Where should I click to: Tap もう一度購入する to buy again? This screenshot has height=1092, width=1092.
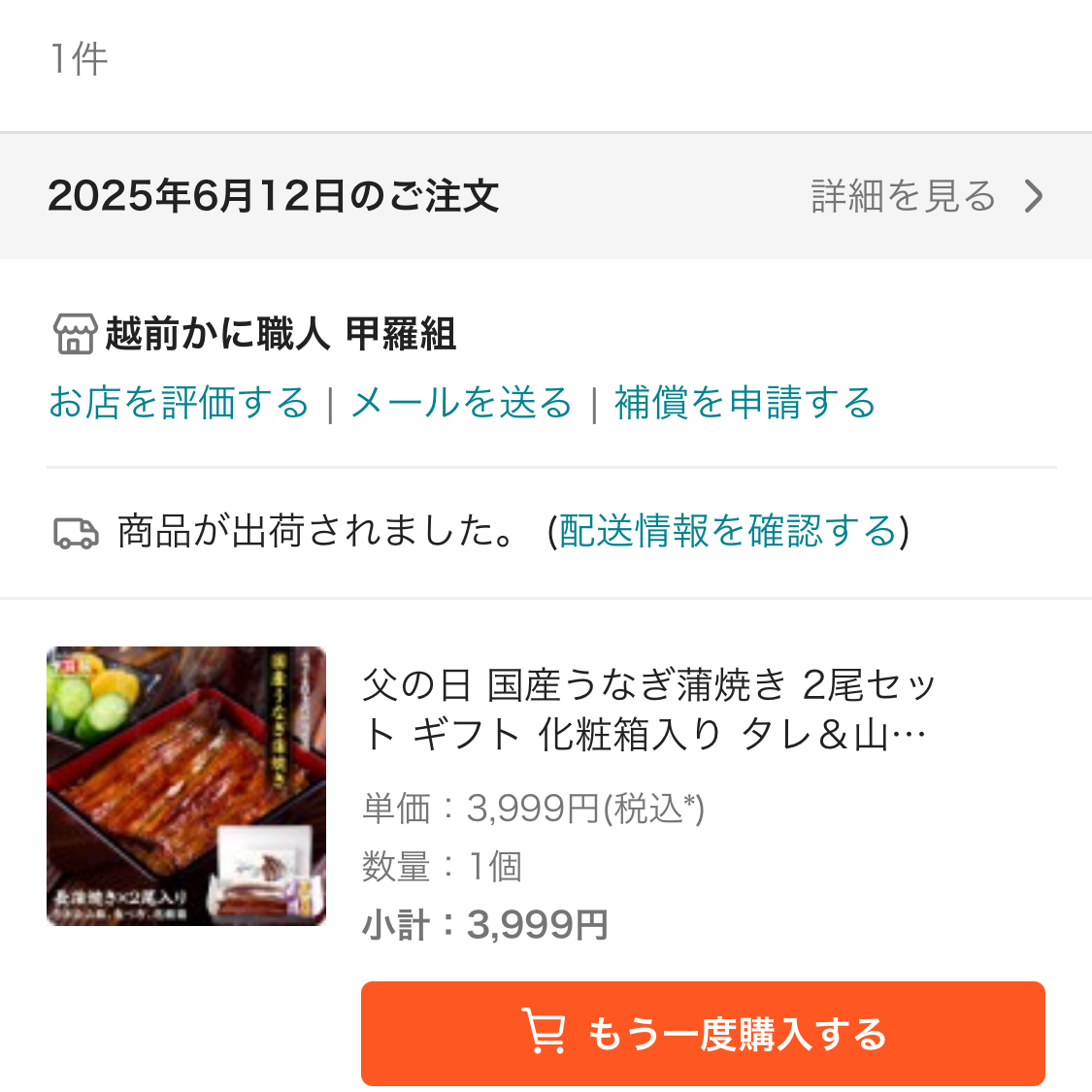(703, 1034)
